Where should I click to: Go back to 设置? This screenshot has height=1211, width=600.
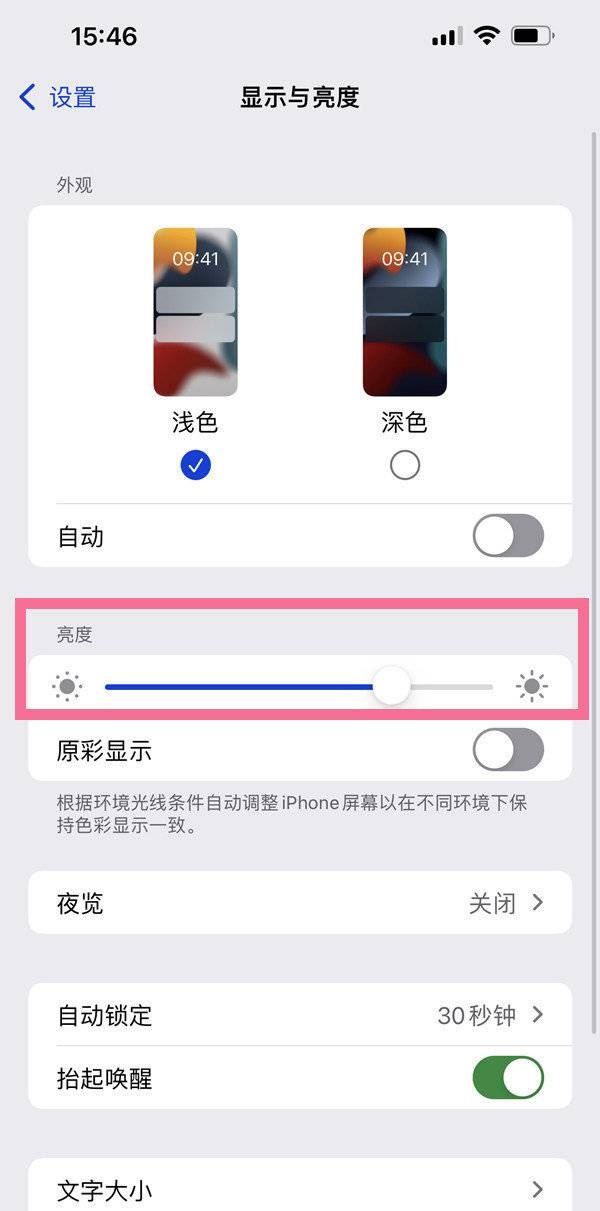pyautogui.click(x=58, y=97)
